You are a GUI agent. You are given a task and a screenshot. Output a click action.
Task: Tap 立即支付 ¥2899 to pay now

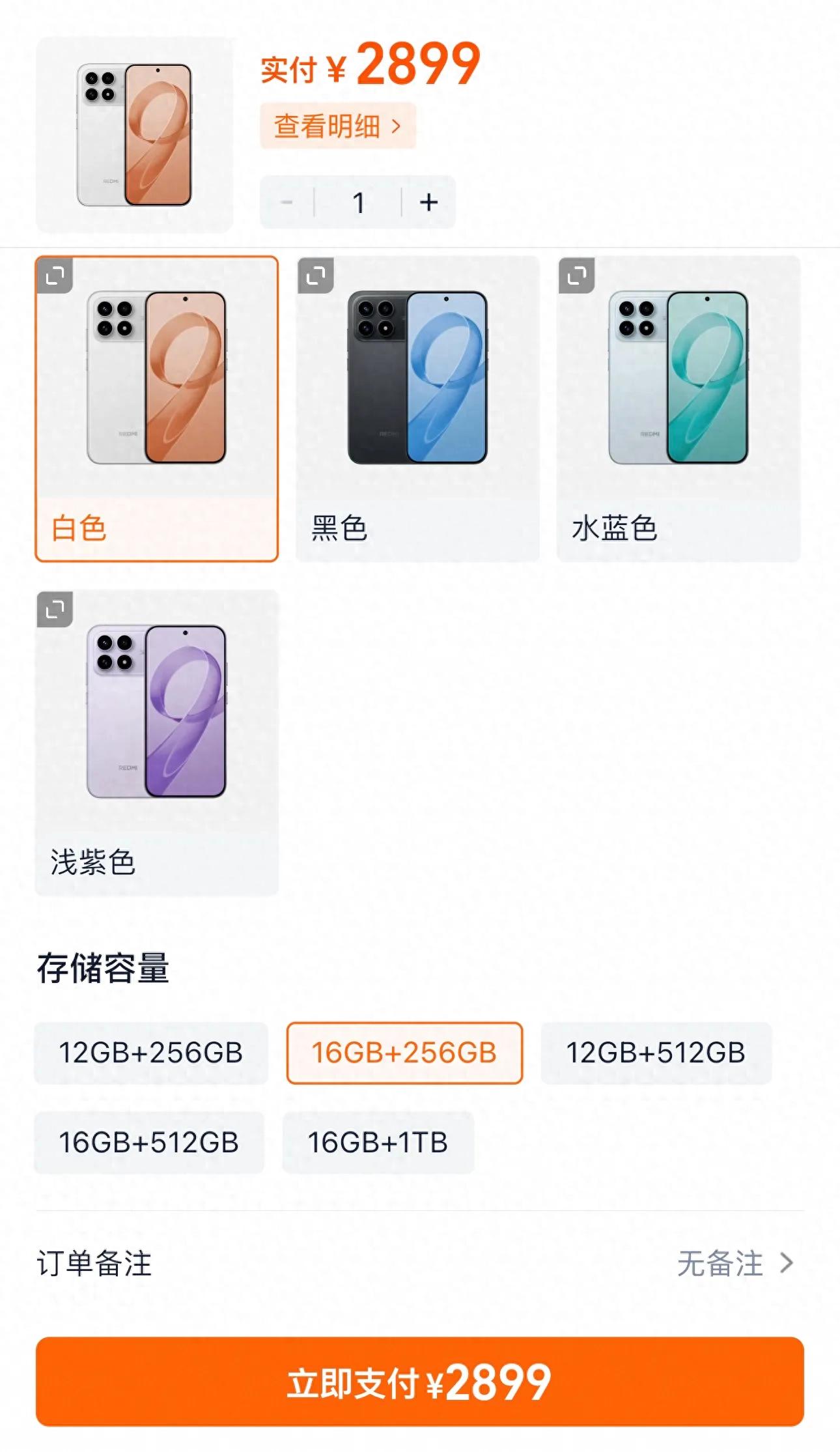tap(420, 1382)
